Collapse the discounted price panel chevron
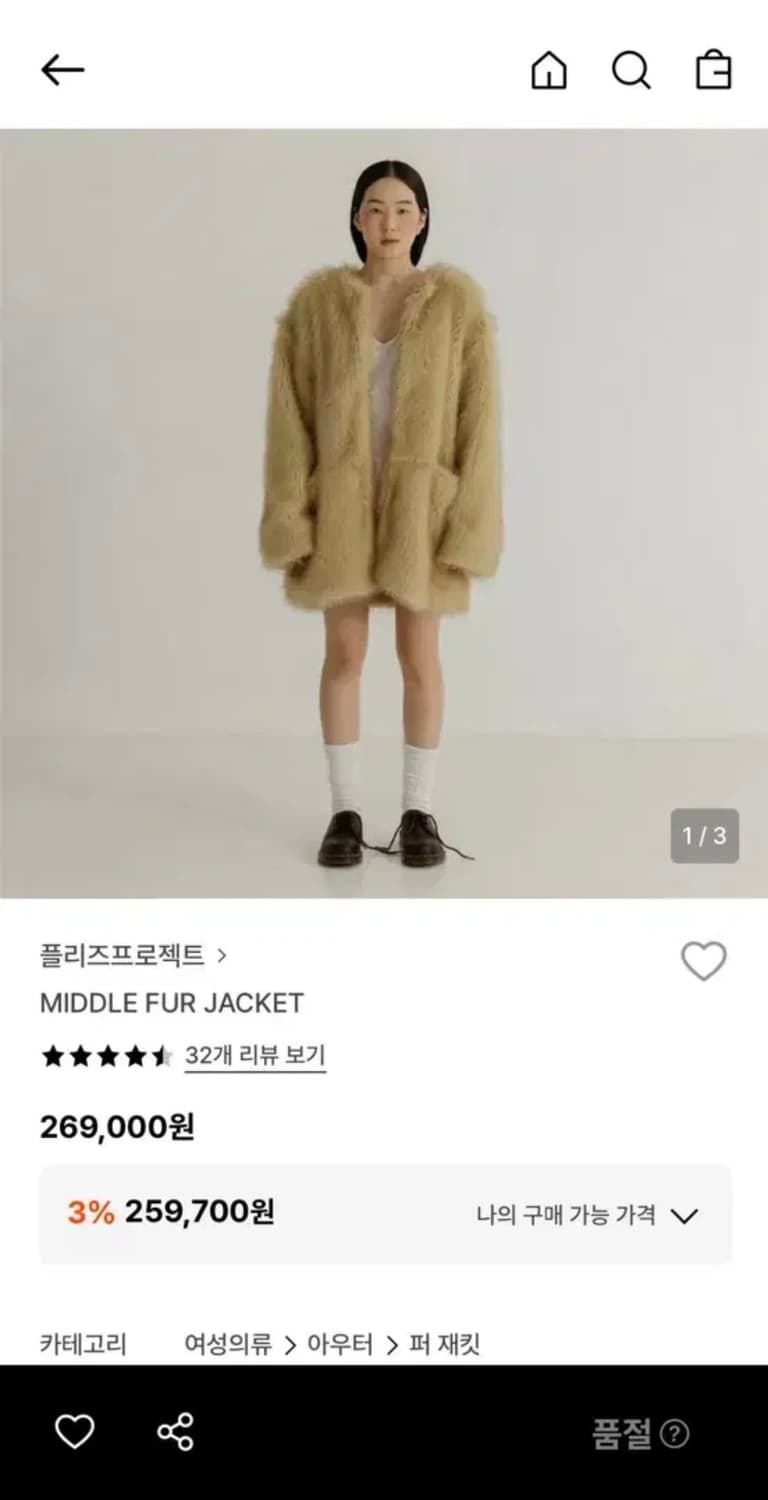Viewport: 768px width, 1500px height. point(684,1214)
